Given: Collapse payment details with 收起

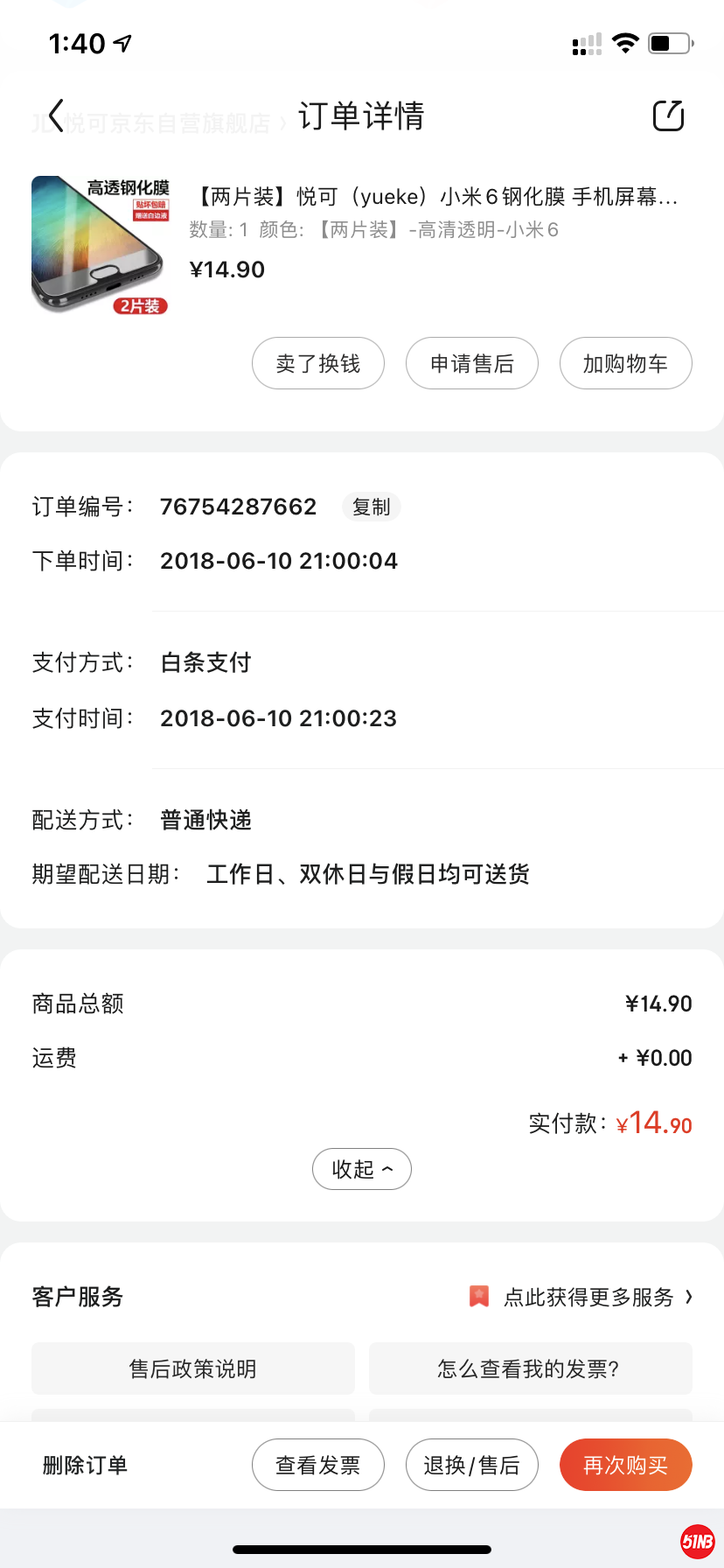Looking at the screenshot, I should 362,1169.
